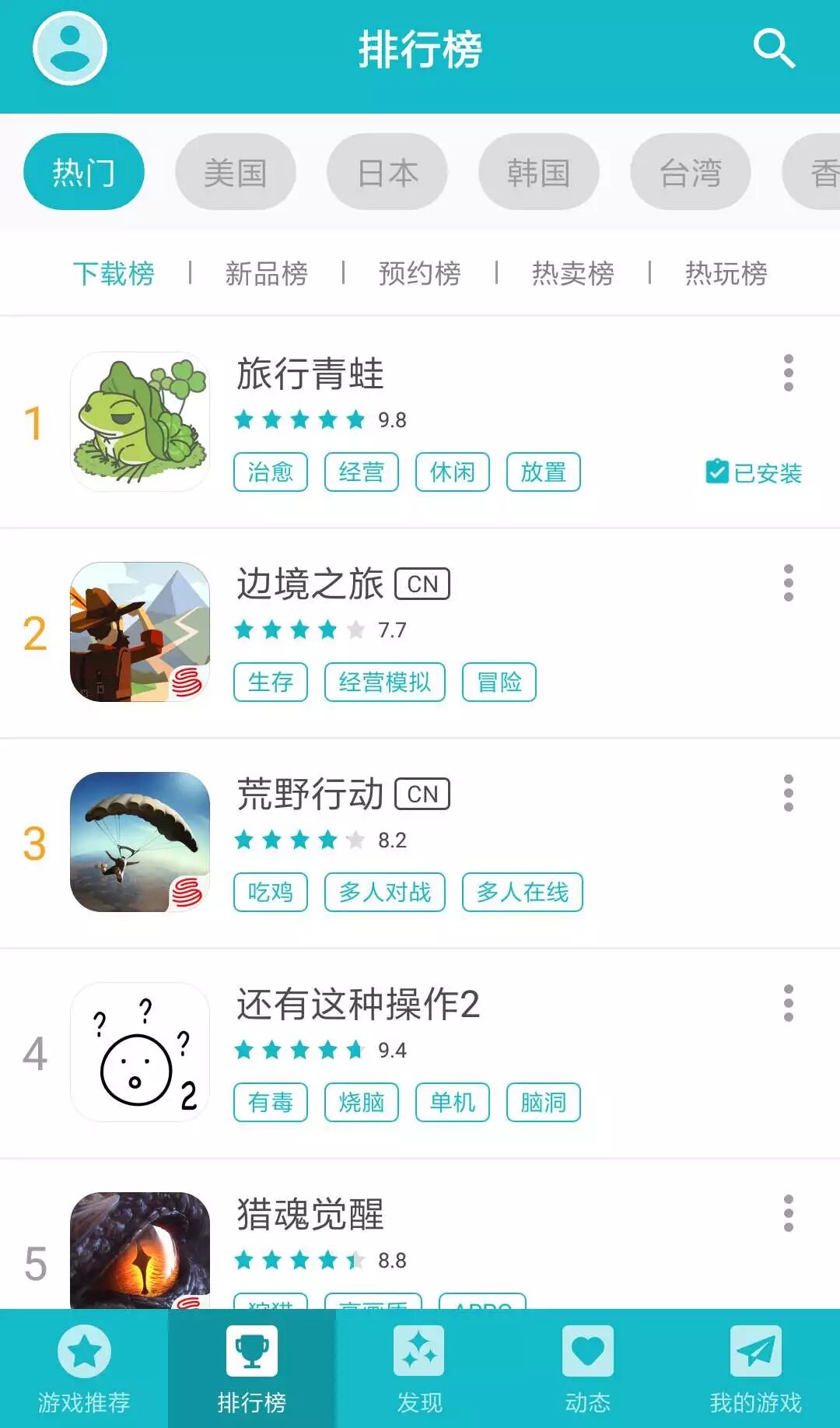Image resolution: width=840 pixels, height=1428 pixels.
Task: Select the 日本 region chip
Action: 387,172
